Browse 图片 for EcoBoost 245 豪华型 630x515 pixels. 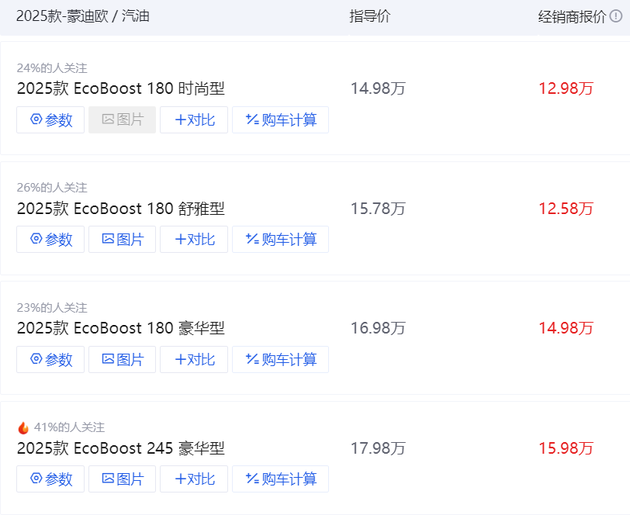pos(122,479)
